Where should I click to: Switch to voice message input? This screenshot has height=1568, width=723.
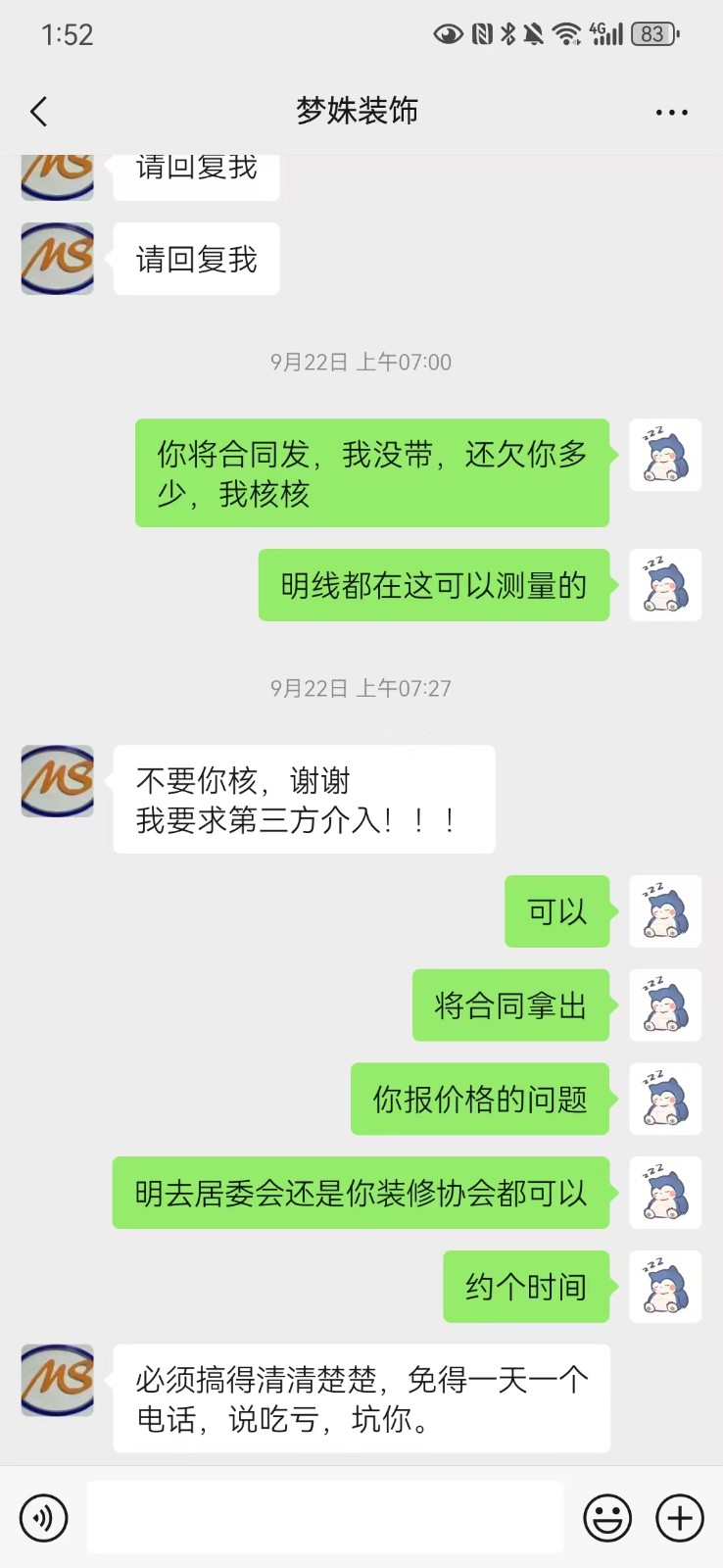pyautogui.click(x=44, y=1518)
